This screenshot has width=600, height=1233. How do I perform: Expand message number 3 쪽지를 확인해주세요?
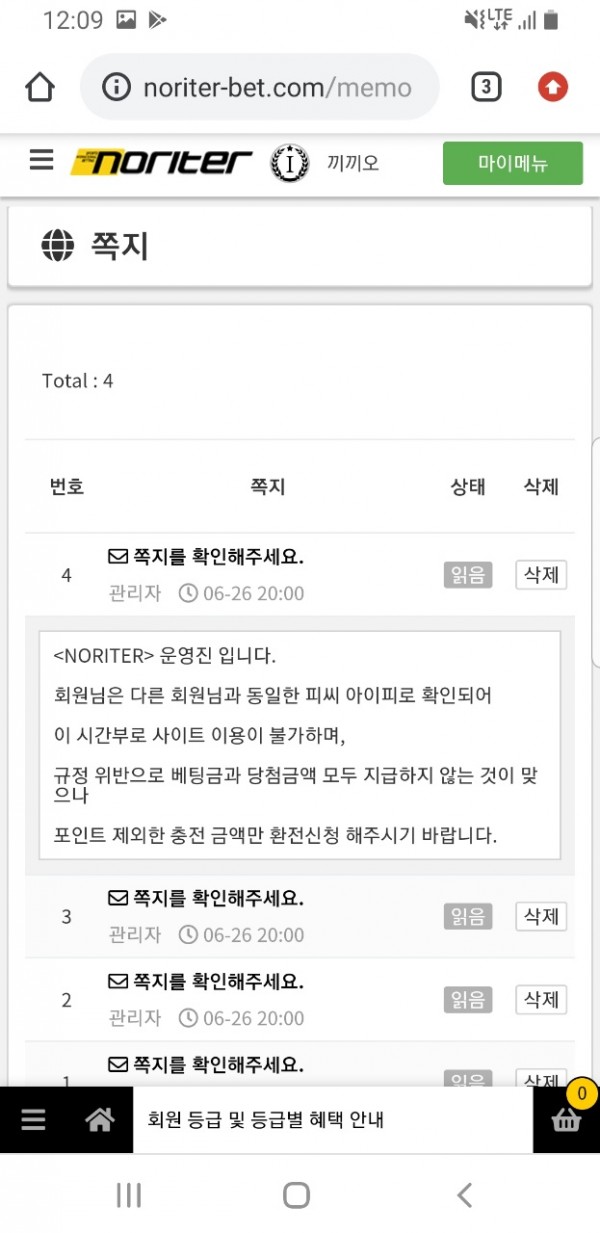click(206, 898)
